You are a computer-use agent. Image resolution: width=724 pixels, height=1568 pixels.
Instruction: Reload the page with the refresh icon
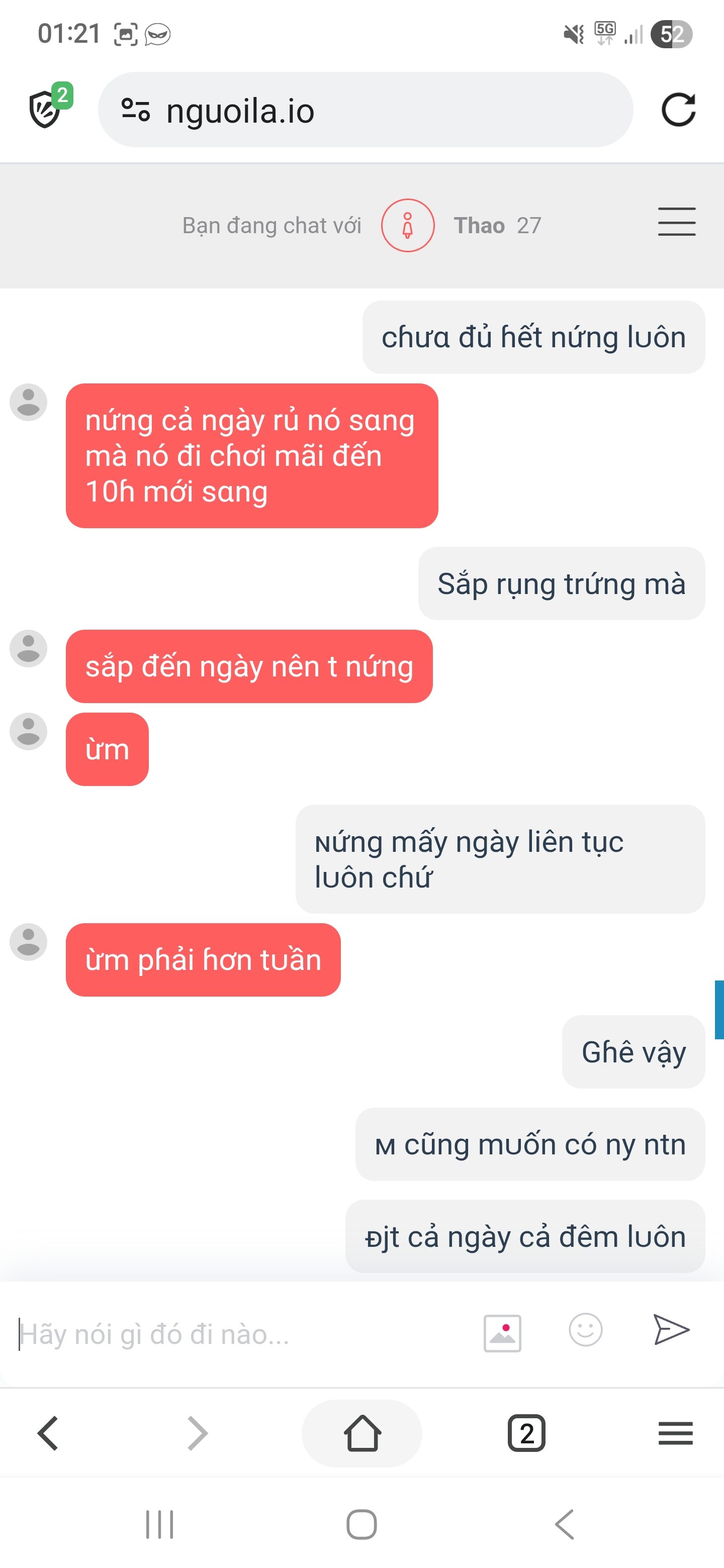pyautogui.click(x=678, y=110)
